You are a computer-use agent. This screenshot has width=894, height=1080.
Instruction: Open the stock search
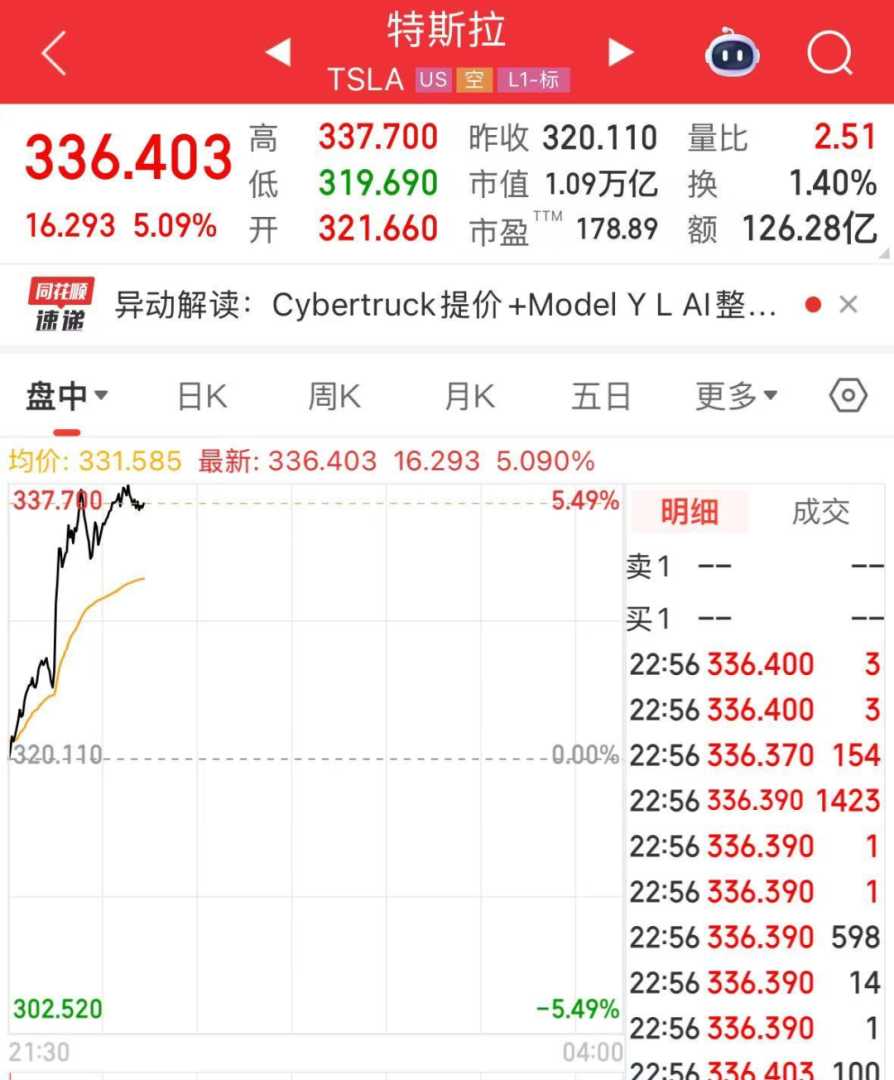(x=829, y=52)
